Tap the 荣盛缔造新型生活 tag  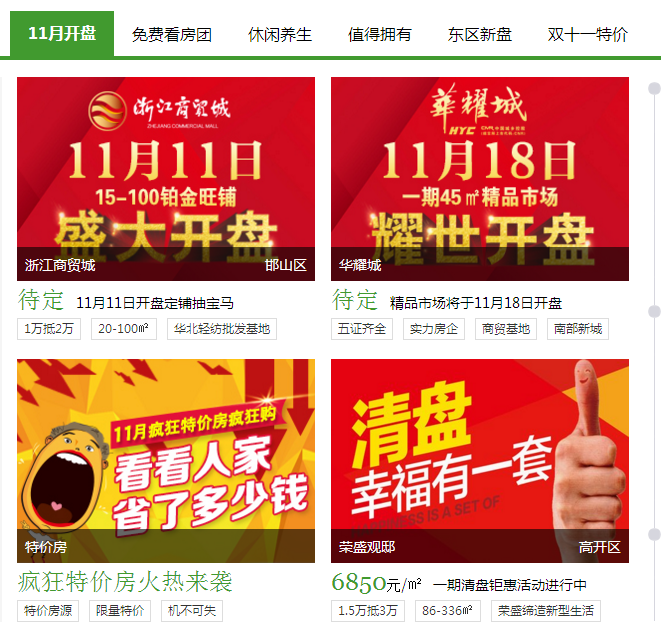click(545, 611)
